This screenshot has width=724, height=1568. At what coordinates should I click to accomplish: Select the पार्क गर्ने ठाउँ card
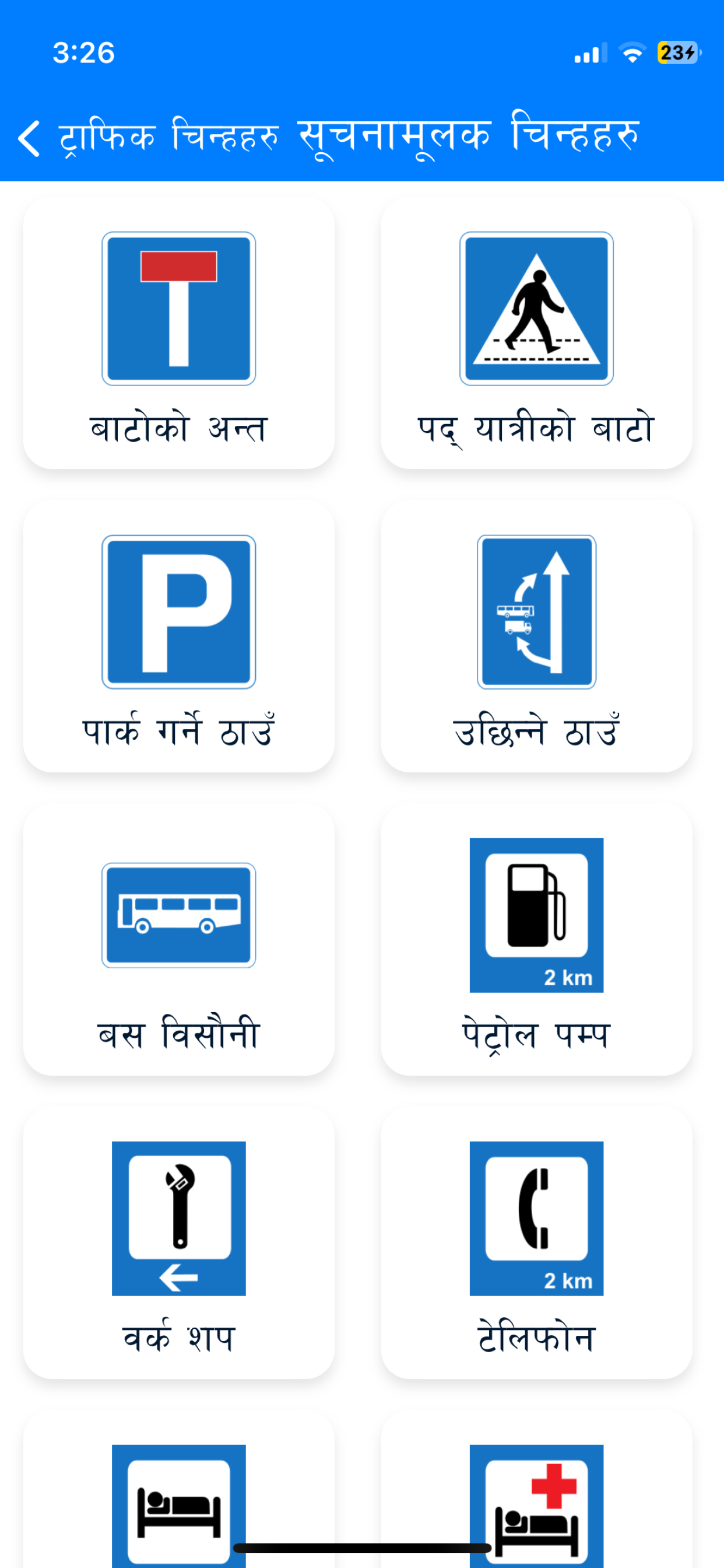coord(179,636)
